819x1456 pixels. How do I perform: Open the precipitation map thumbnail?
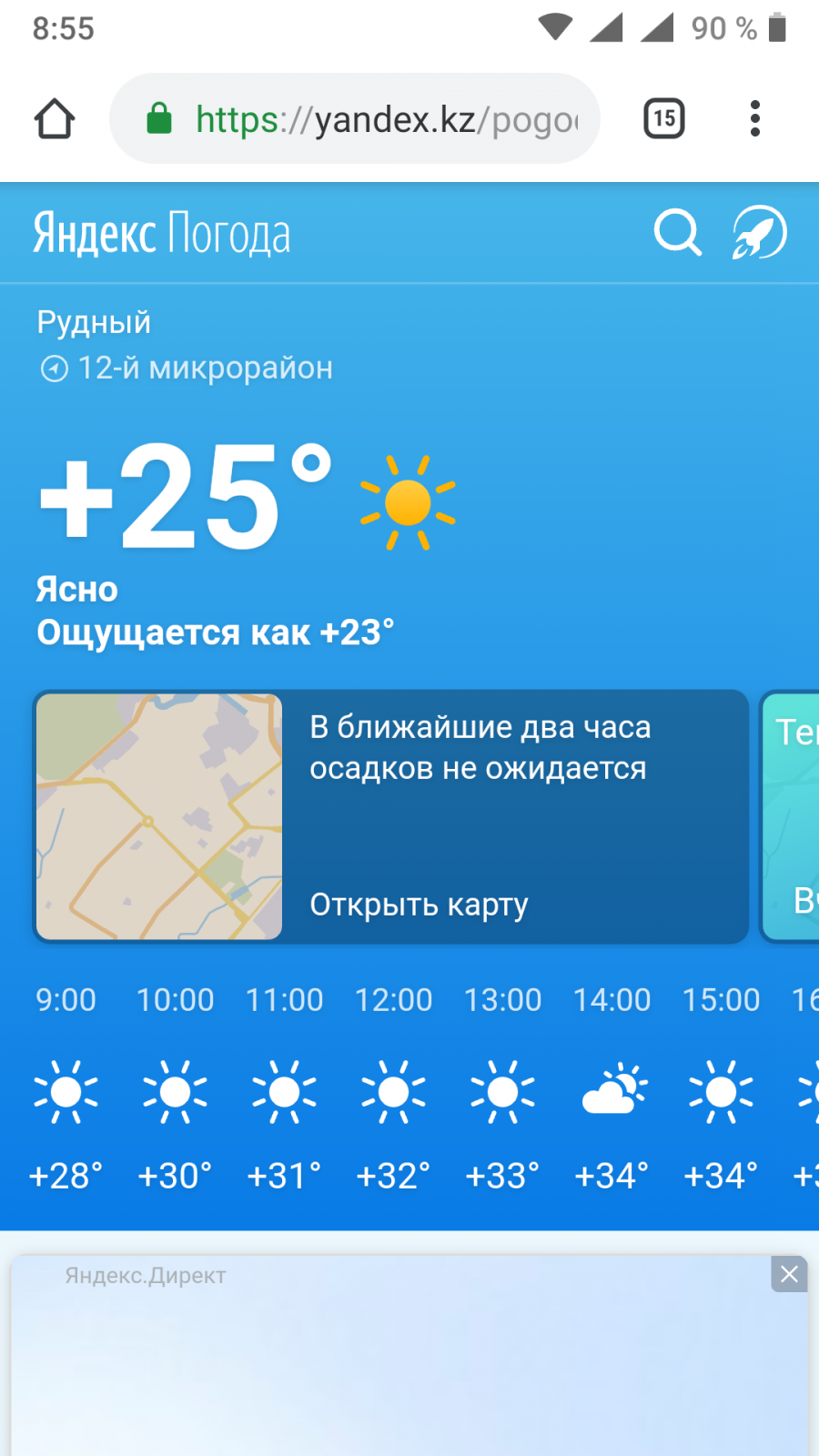pyautogui.click(x=159, y=816)
